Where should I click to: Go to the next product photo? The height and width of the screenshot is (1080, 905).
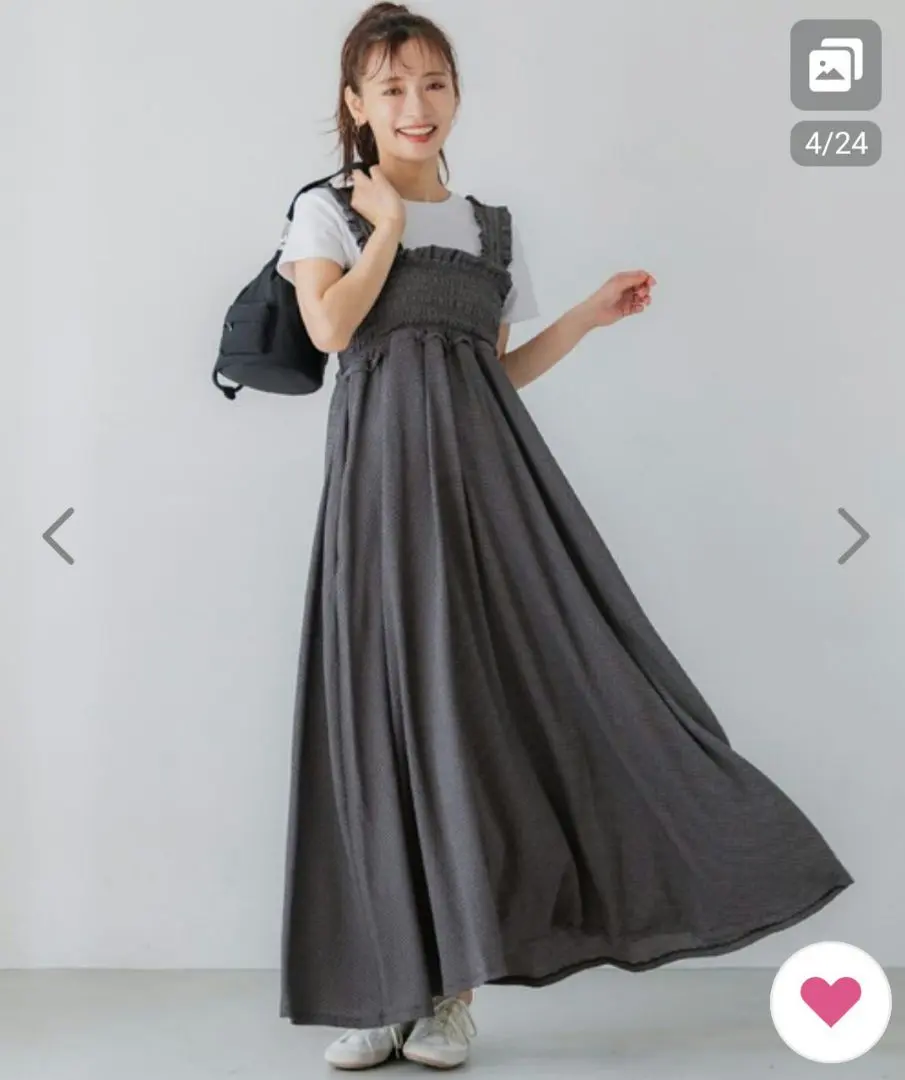[x=852, y=536]
